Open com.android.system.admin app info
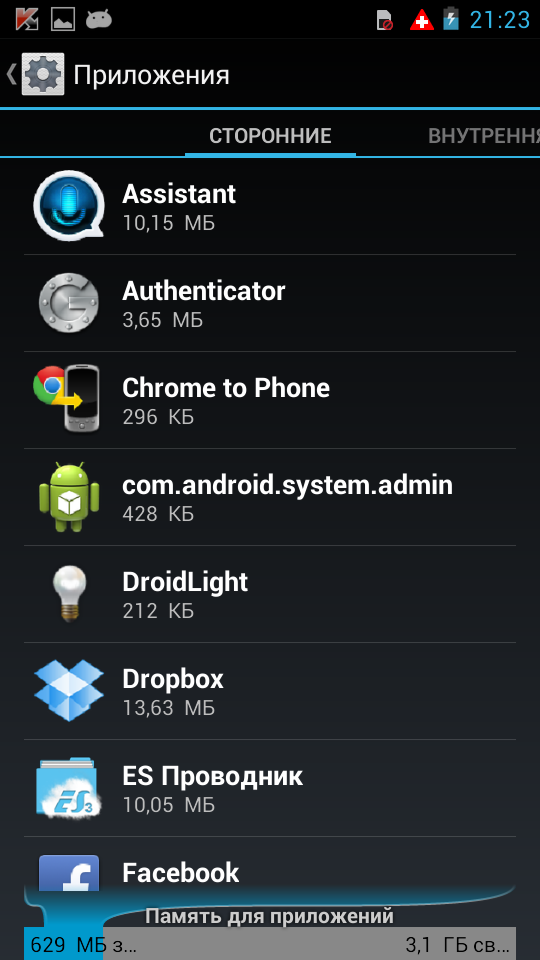 click(270, 497)
